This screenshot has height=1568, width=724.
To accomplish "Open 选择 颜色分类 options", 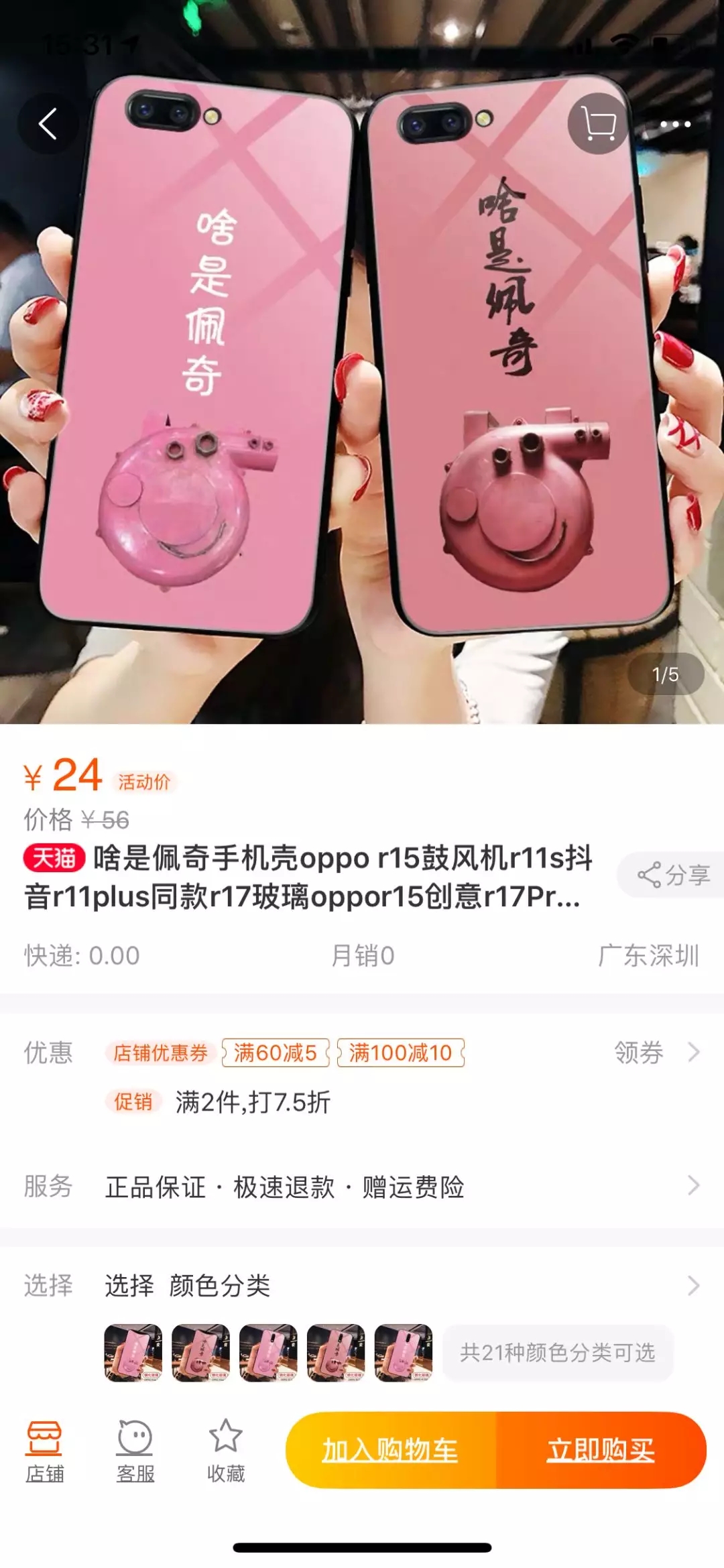I will tap(362, 1285).
